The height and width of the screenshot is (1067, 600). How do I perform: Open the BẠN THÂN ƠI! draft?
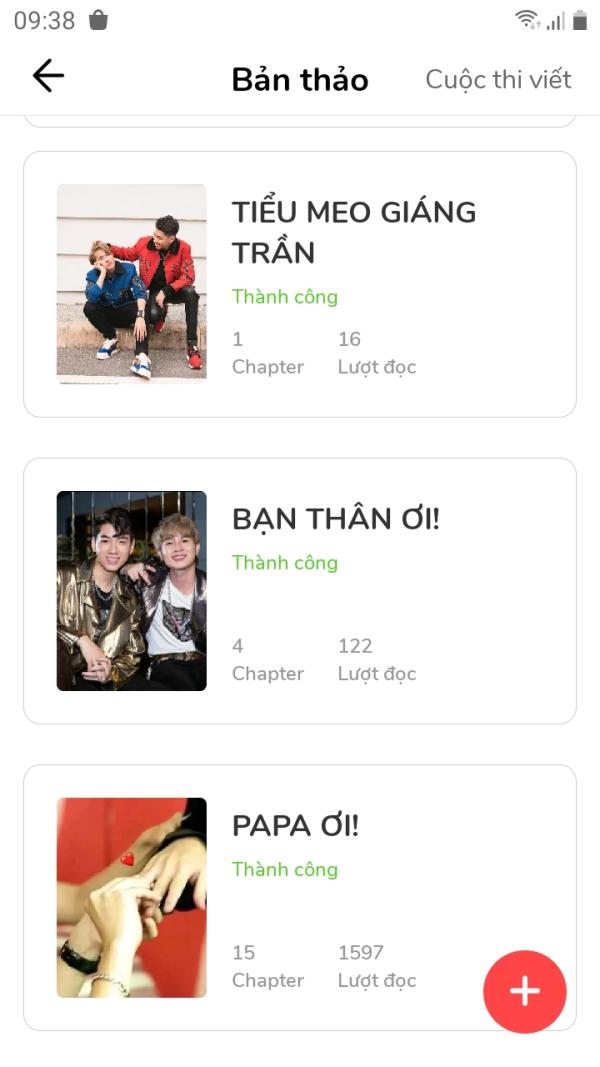(336, 519)
